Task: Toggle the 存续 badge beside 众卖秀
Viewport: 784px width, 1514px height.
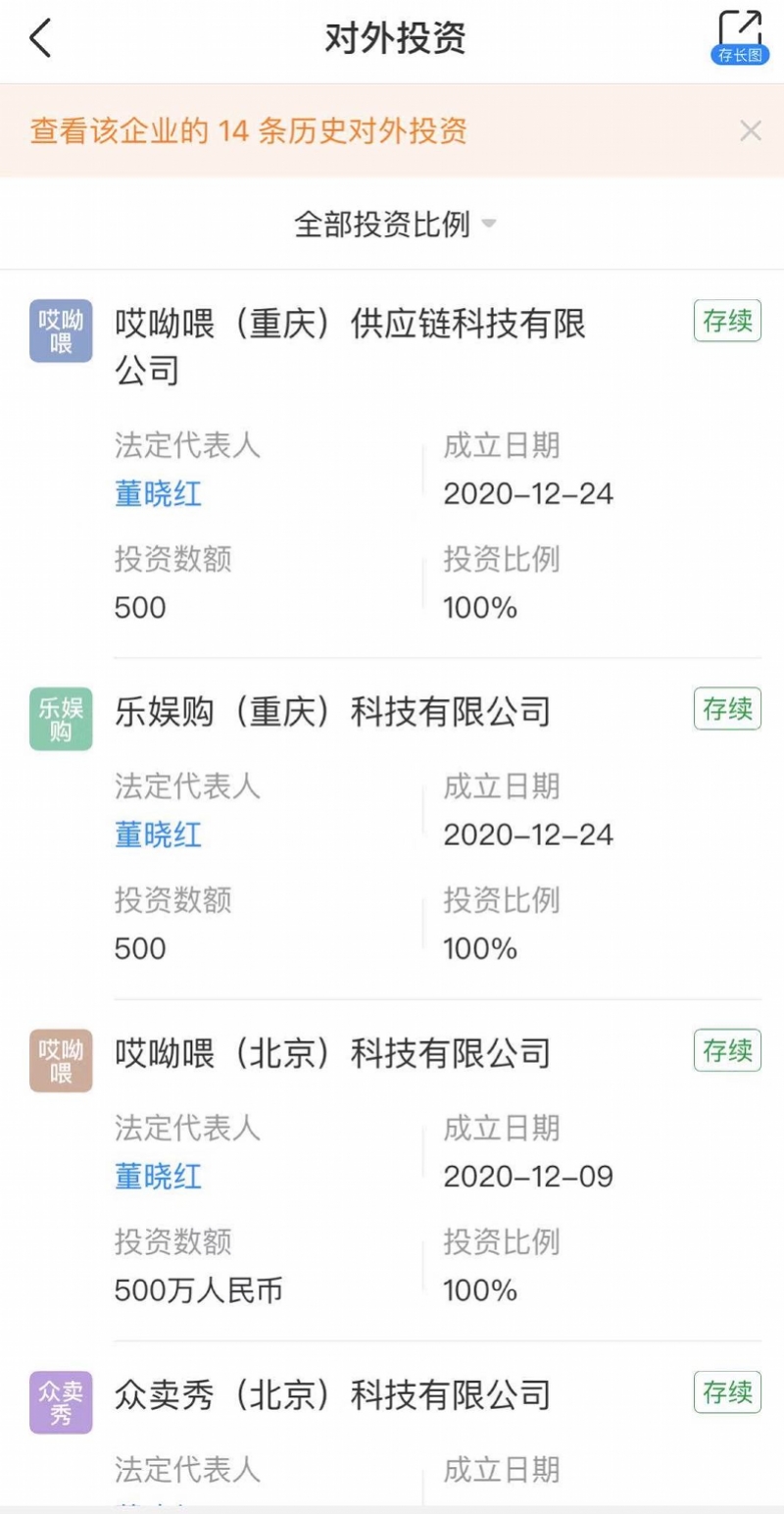Action: coord(726,1391)
